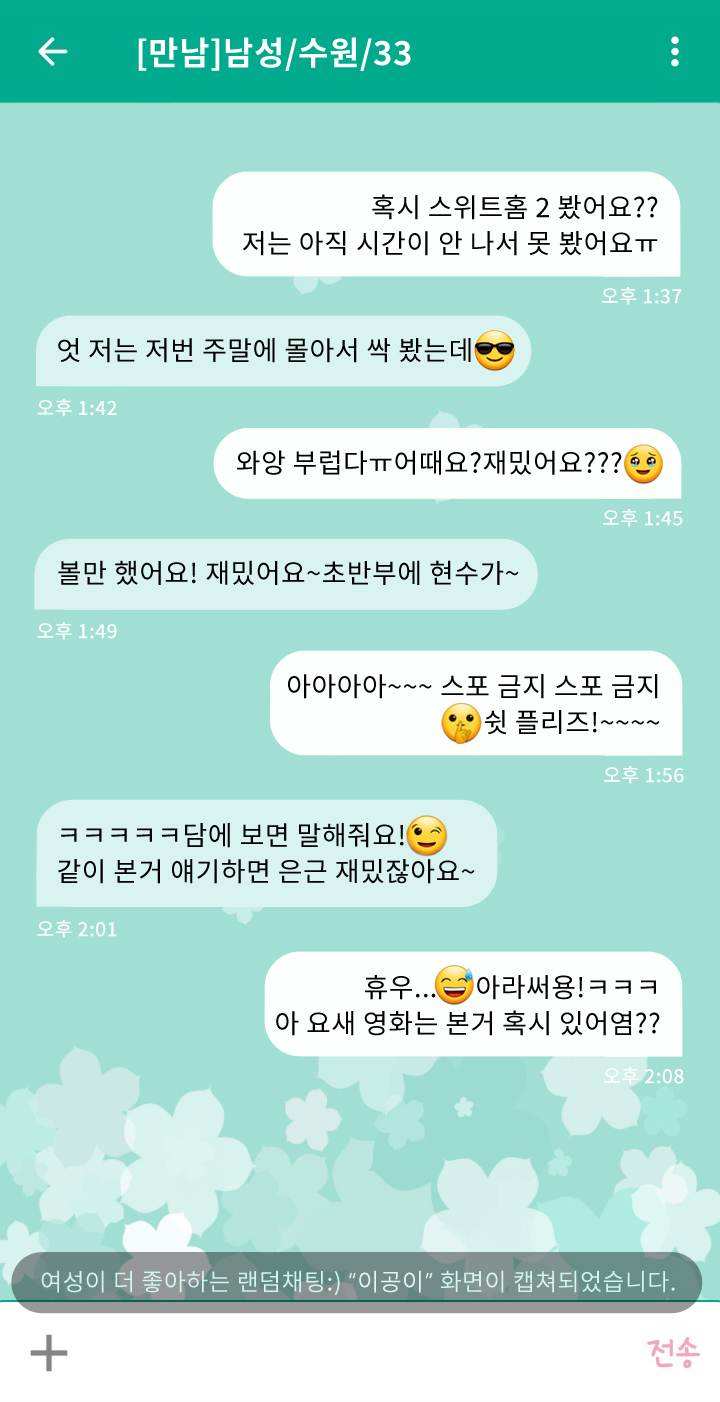Image resolution: width=720 pixels, height=1402 pixels.
Task: Focus the message input field
Action: click(357, 1353)
